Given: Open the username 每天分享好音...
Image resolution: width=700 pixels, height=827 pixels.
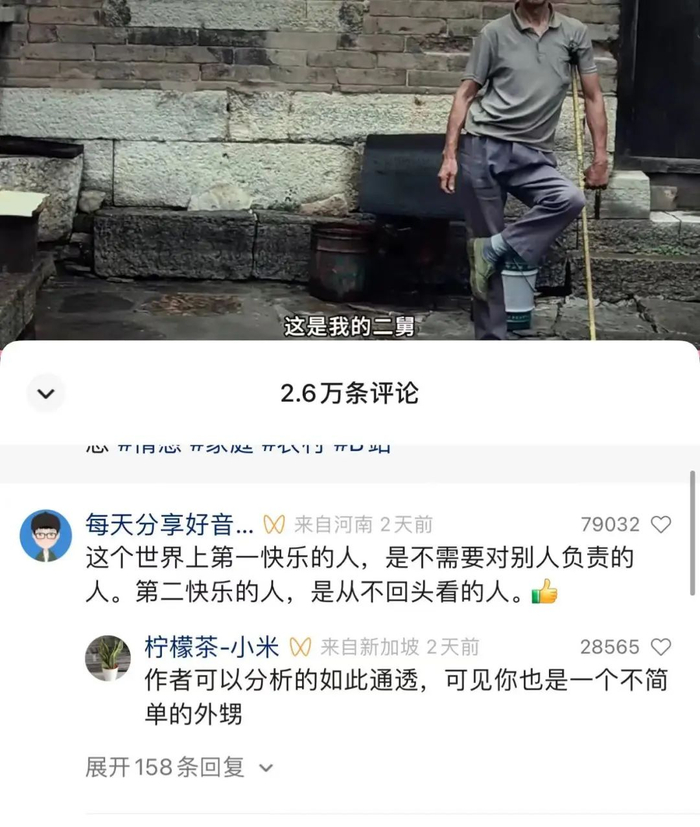Looking at the screenshot, I should pos(169,524).
